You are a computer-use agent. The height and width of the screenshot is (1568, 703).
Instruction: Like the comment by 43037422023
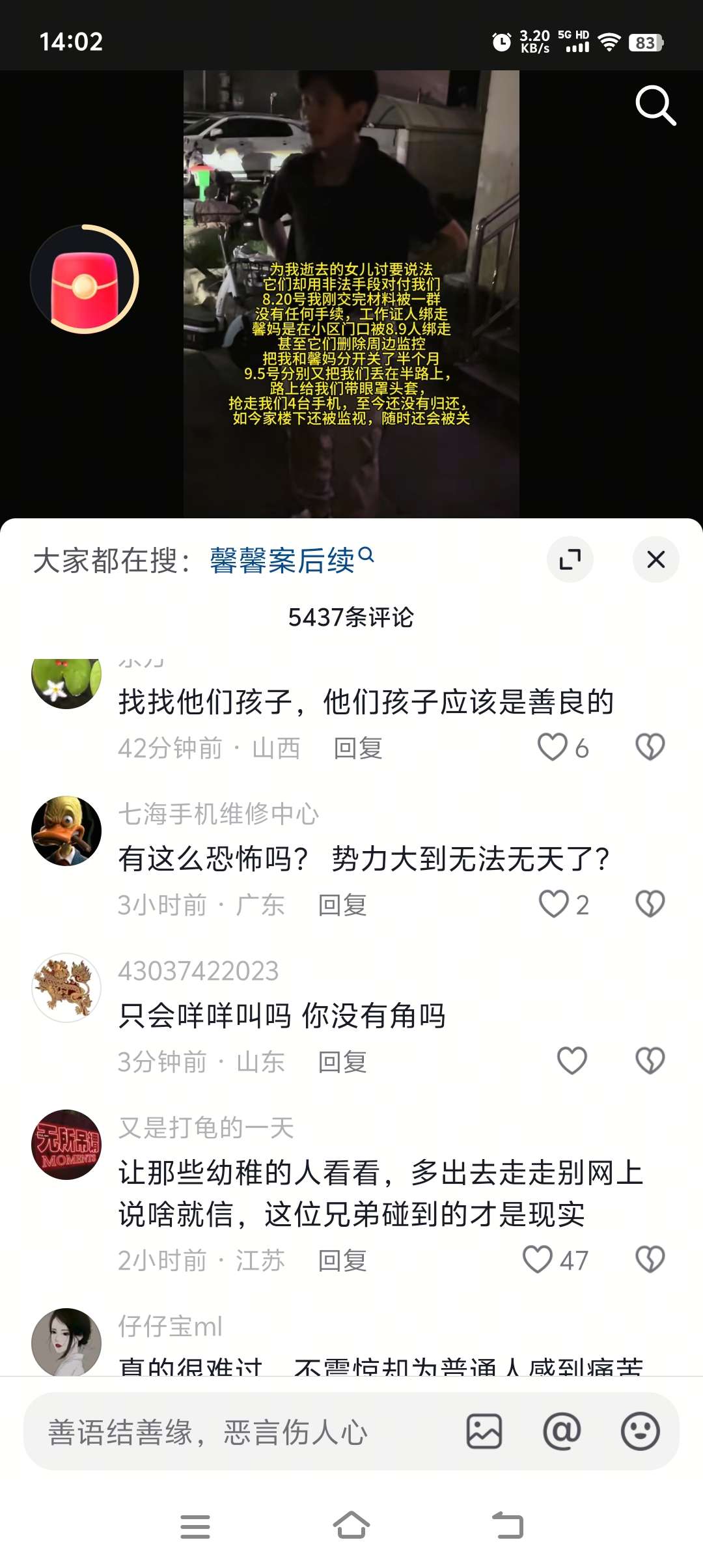click(x=572, y=1061)
